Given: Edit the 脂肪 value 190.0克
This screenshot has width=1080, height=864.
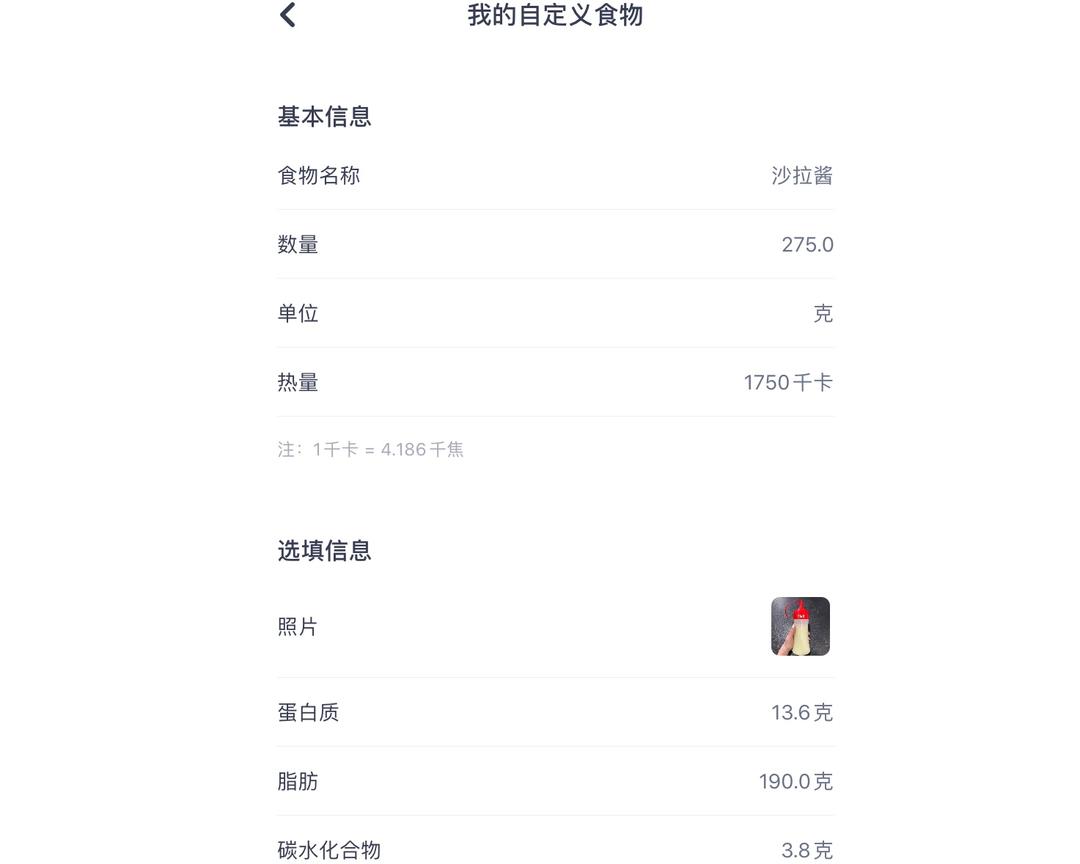Looking at the screenshot, I should (795, 782).
